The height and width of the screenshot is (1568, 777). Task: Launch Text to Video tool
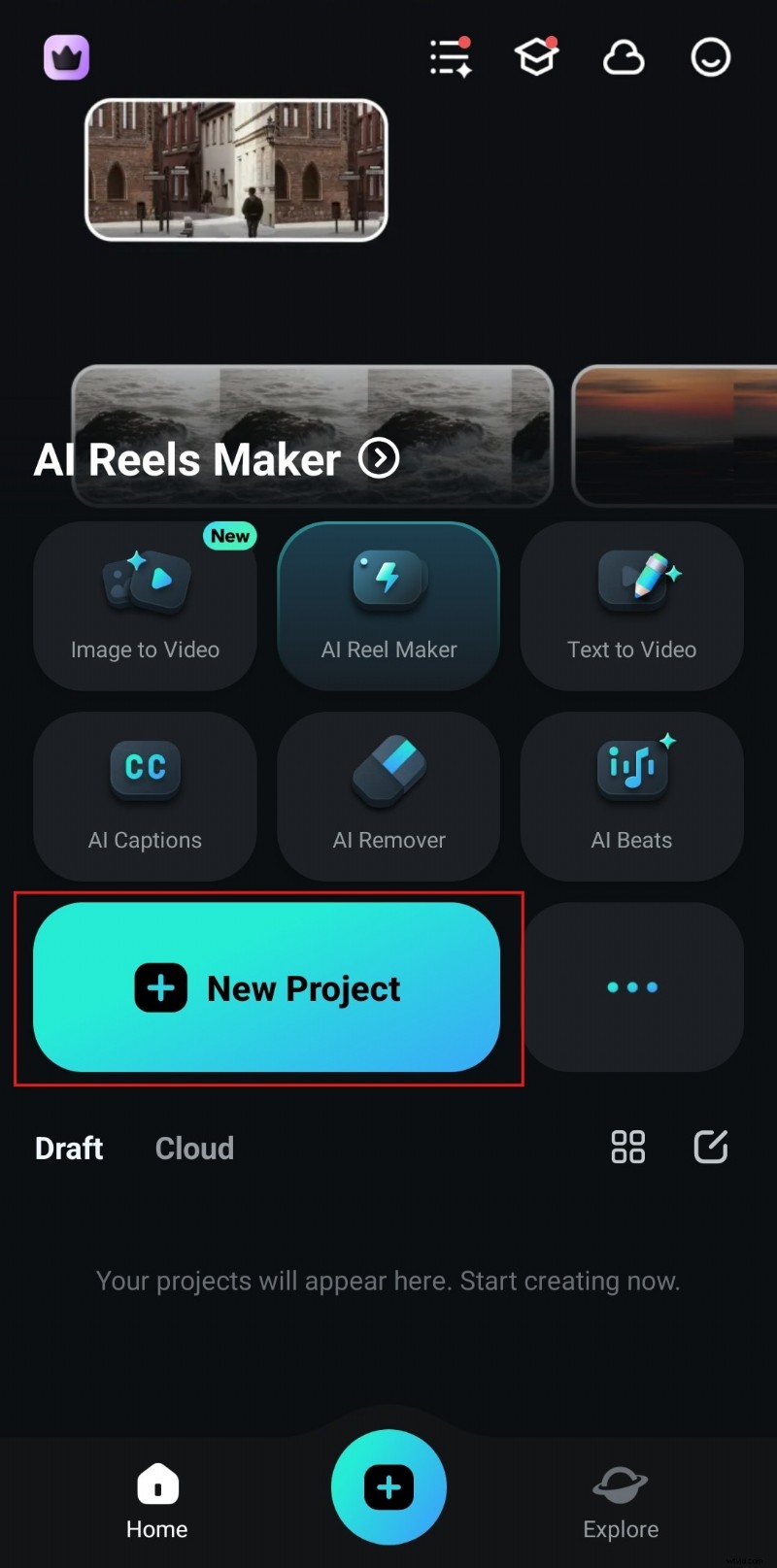coord(631,606)
